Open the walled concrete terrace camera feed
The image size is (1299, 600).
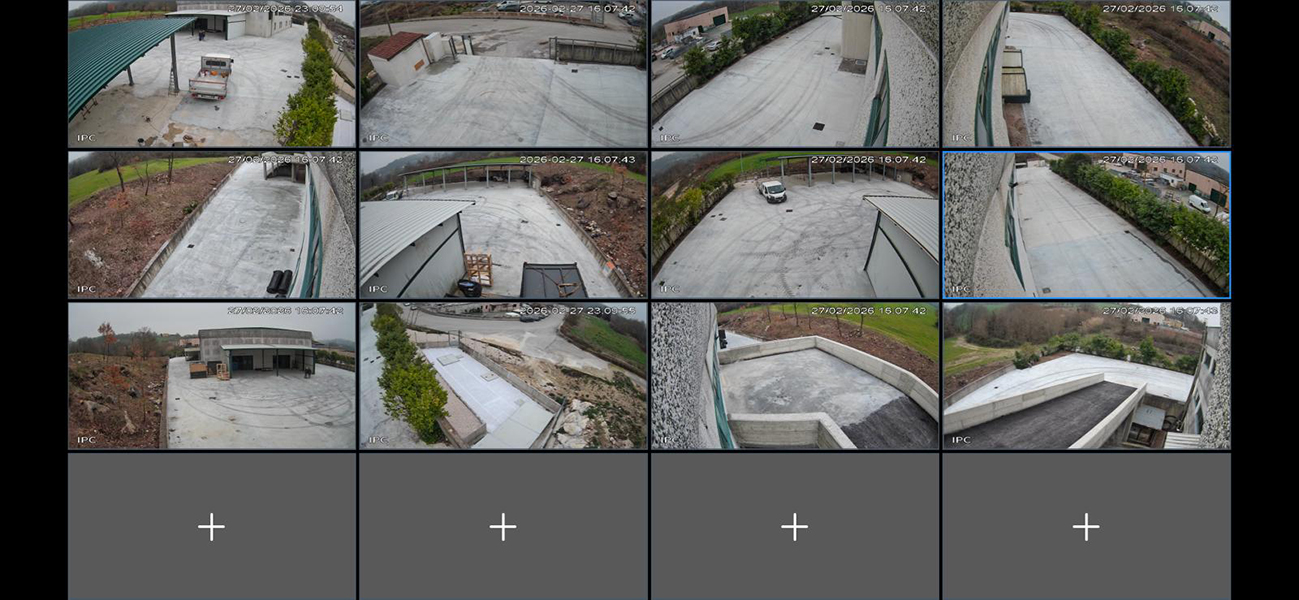tap(794, 376)
